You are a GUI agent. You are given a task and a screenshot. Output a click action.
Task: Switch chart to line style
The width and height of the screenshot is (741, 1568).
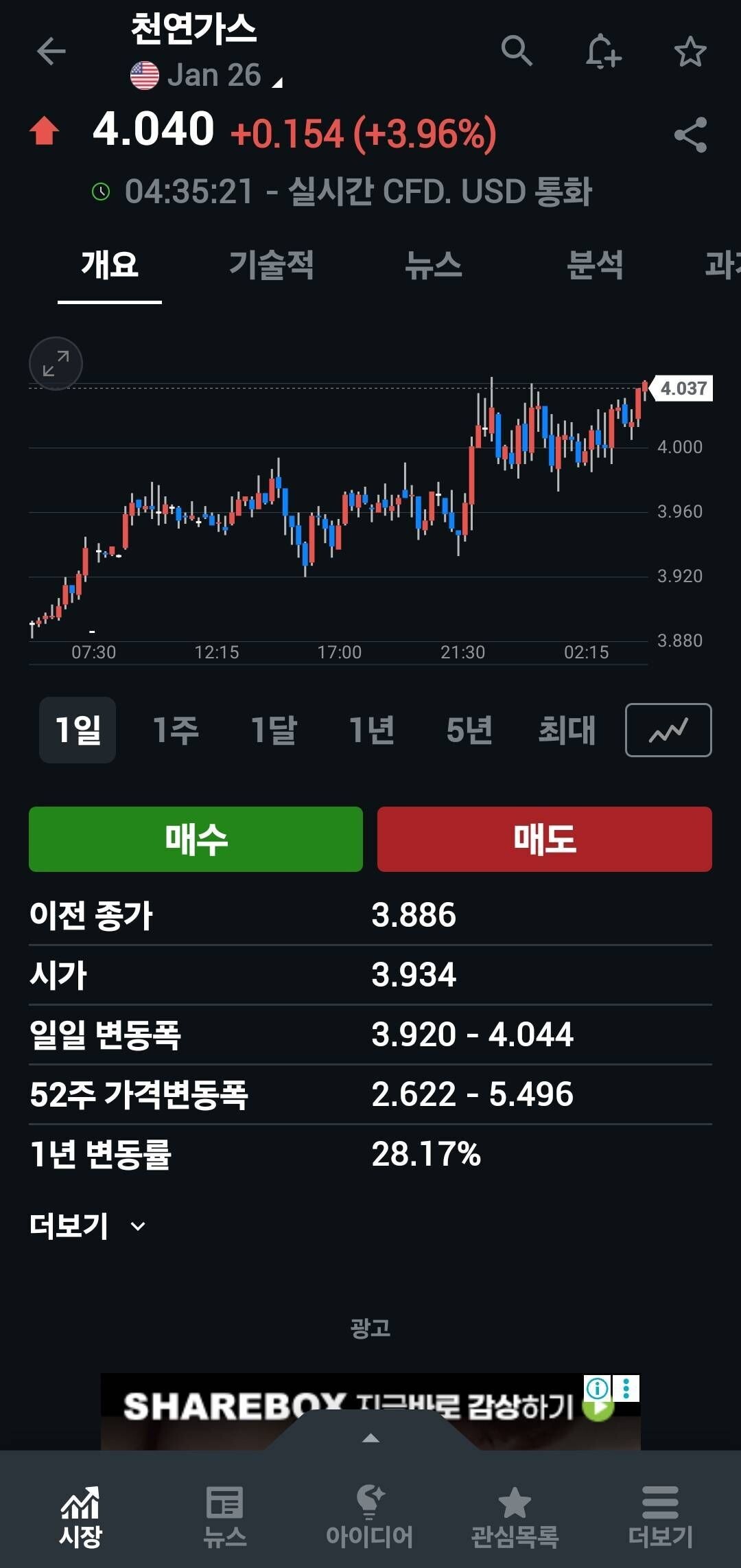668,730
